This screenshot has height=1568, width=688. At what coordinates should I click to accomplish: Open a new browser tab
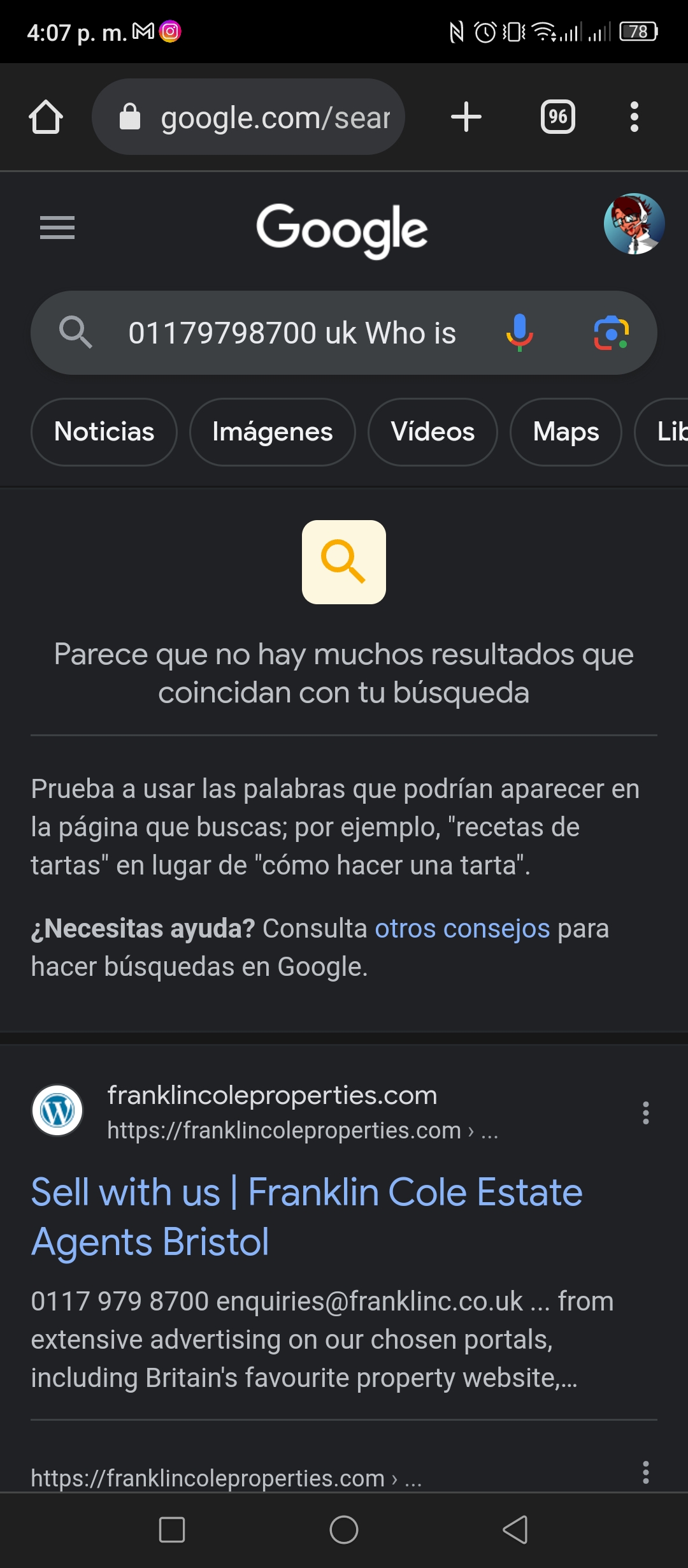point(466,117)
